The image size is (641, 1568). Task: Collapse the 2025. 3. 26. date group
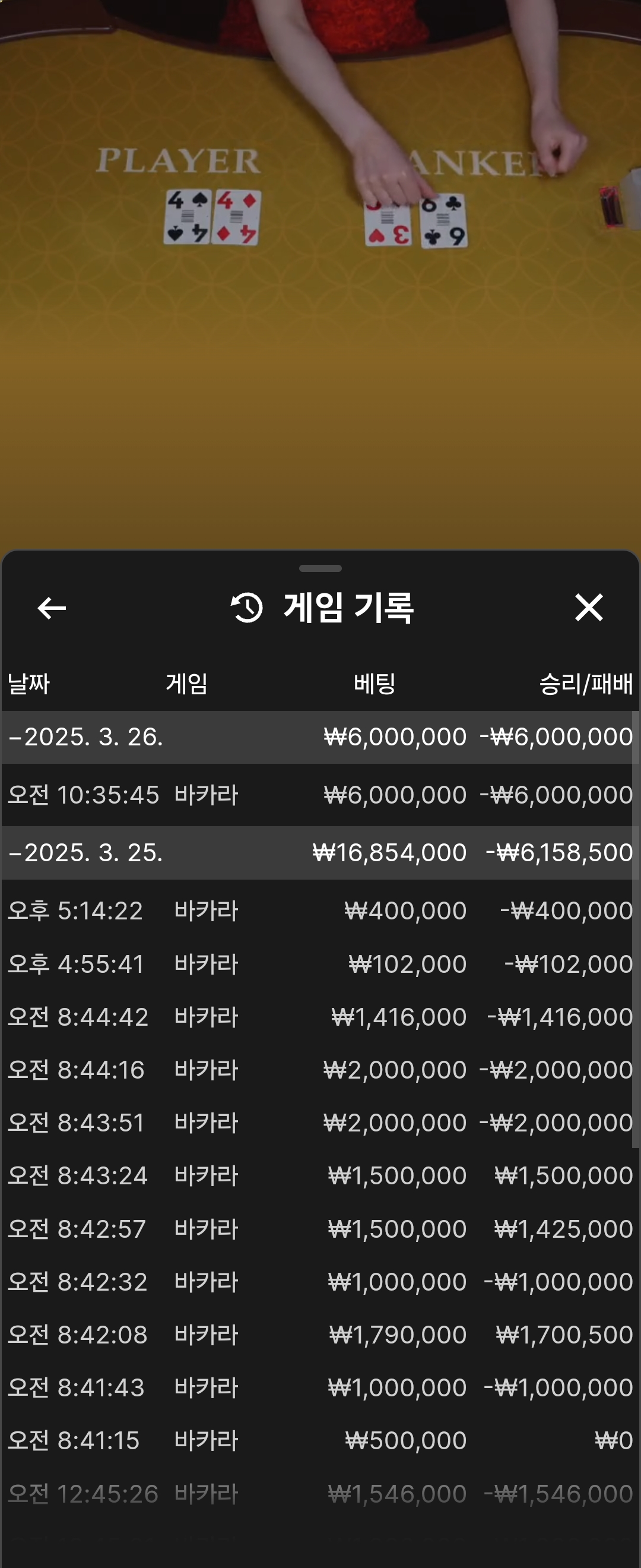coord(85,737)
